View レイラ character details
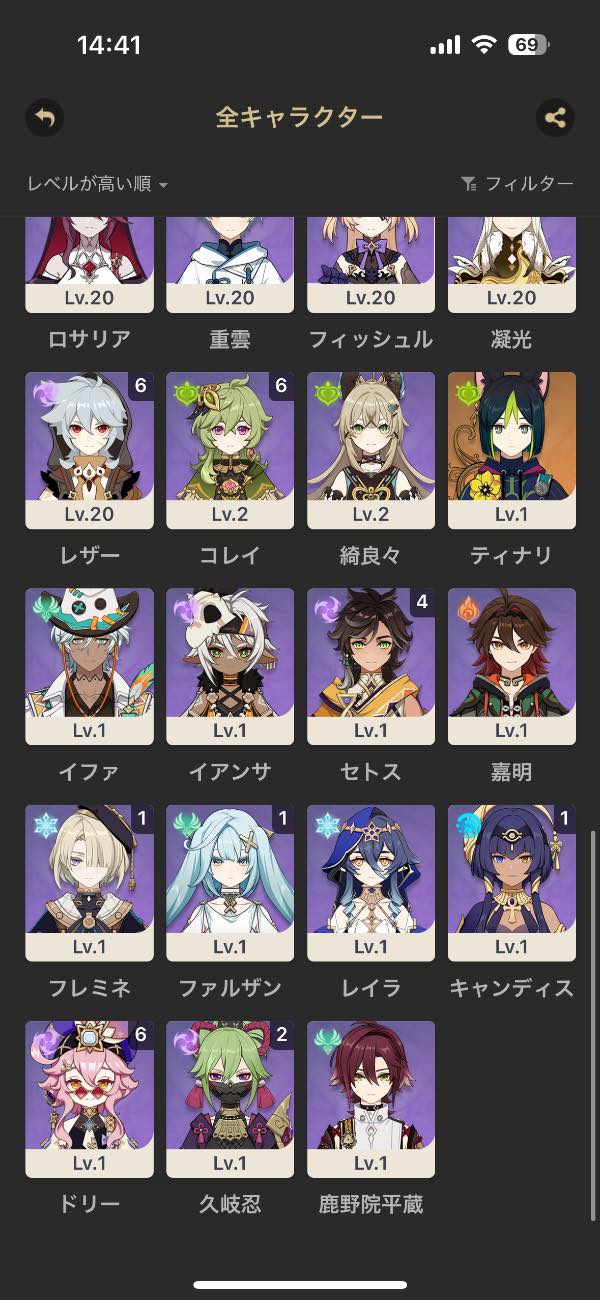The image size is (600, 1300). 371,882
